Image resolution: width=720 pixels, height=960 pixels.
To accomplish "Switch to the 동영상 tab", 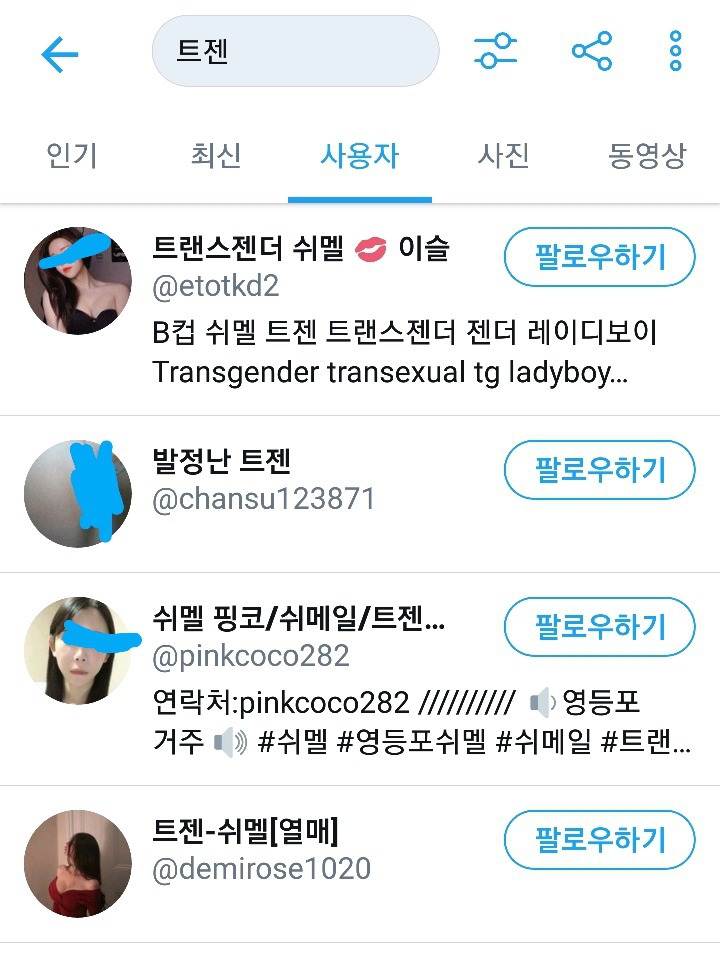I will pos(647,156).
